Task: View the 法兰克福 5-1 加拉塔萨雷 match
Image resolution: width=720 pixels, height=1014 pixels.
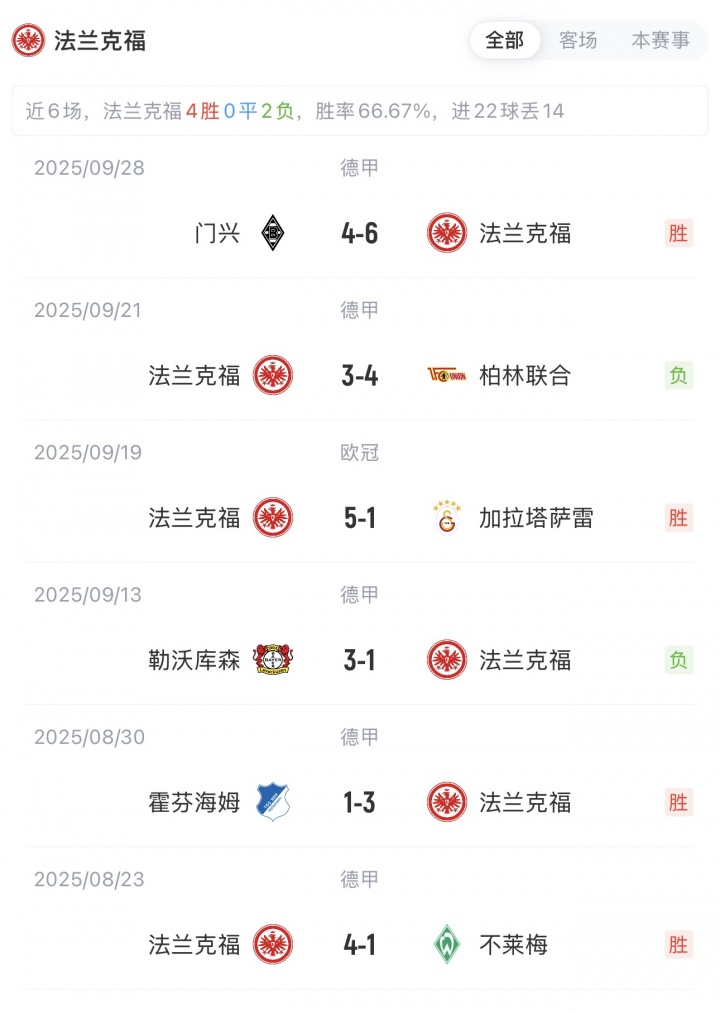Action: click(x=359, y=518)
